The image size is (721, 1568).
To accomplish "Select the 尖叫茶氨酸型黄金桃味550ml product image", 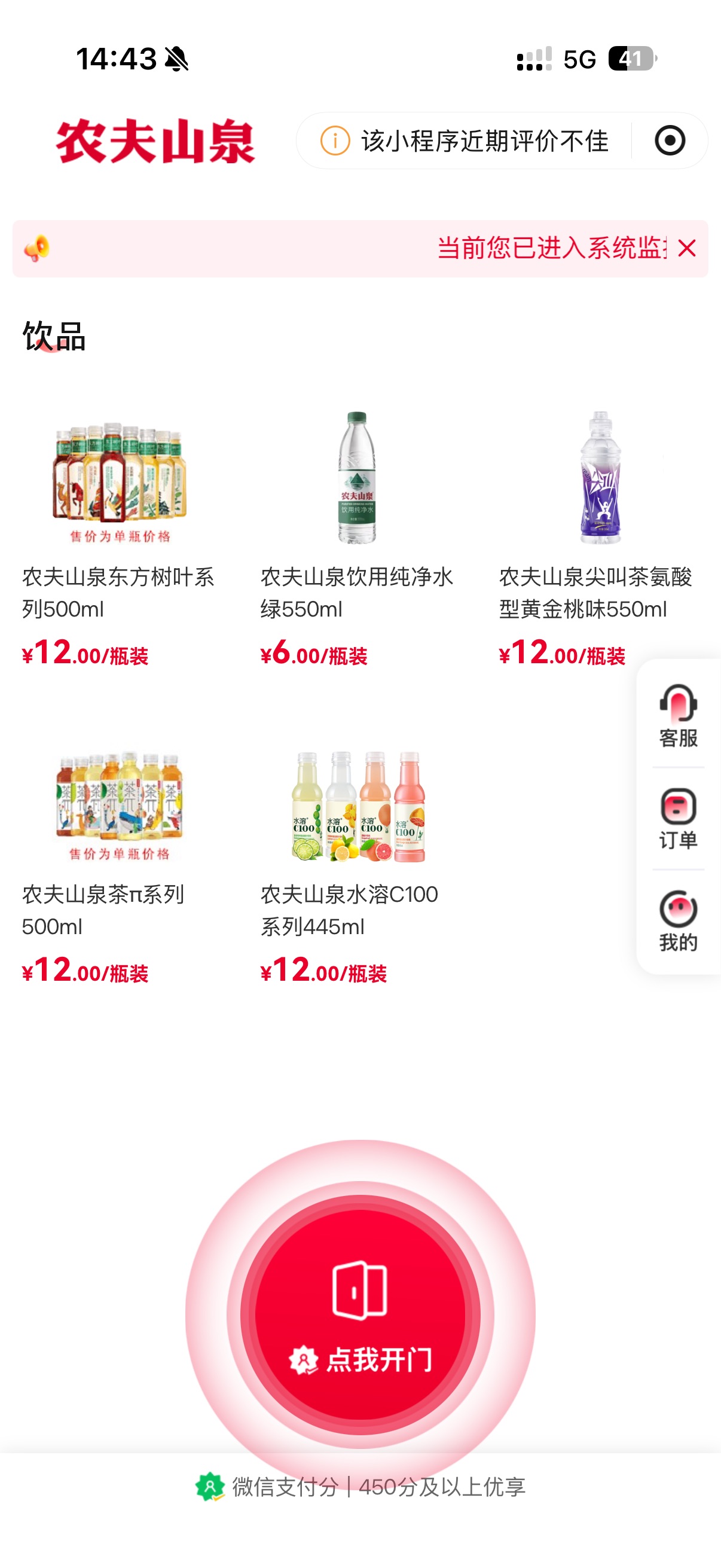I will (x=599, y=478).
